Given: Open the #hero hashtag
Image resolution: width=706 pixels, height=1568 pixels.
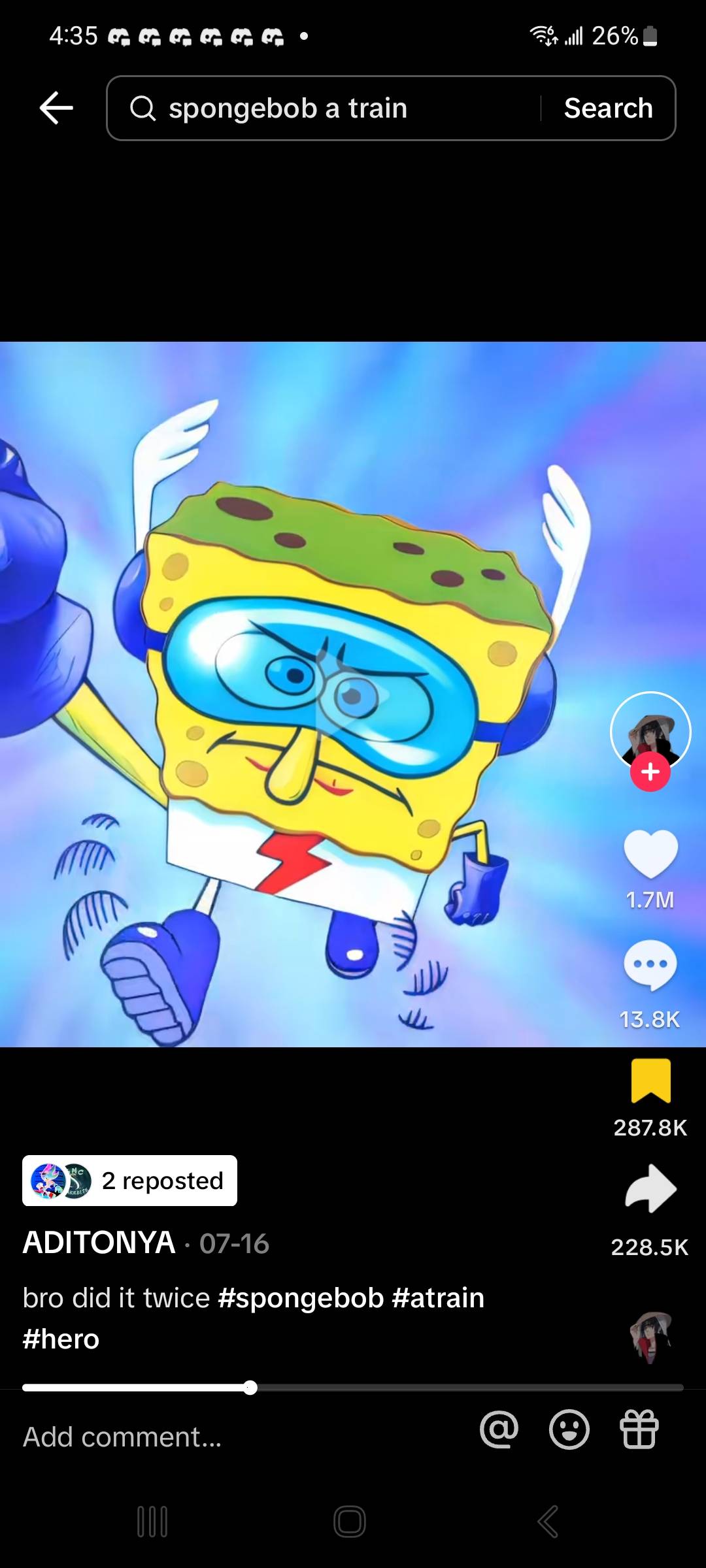Looking at the screenshot, I should tap(61, 1339).
